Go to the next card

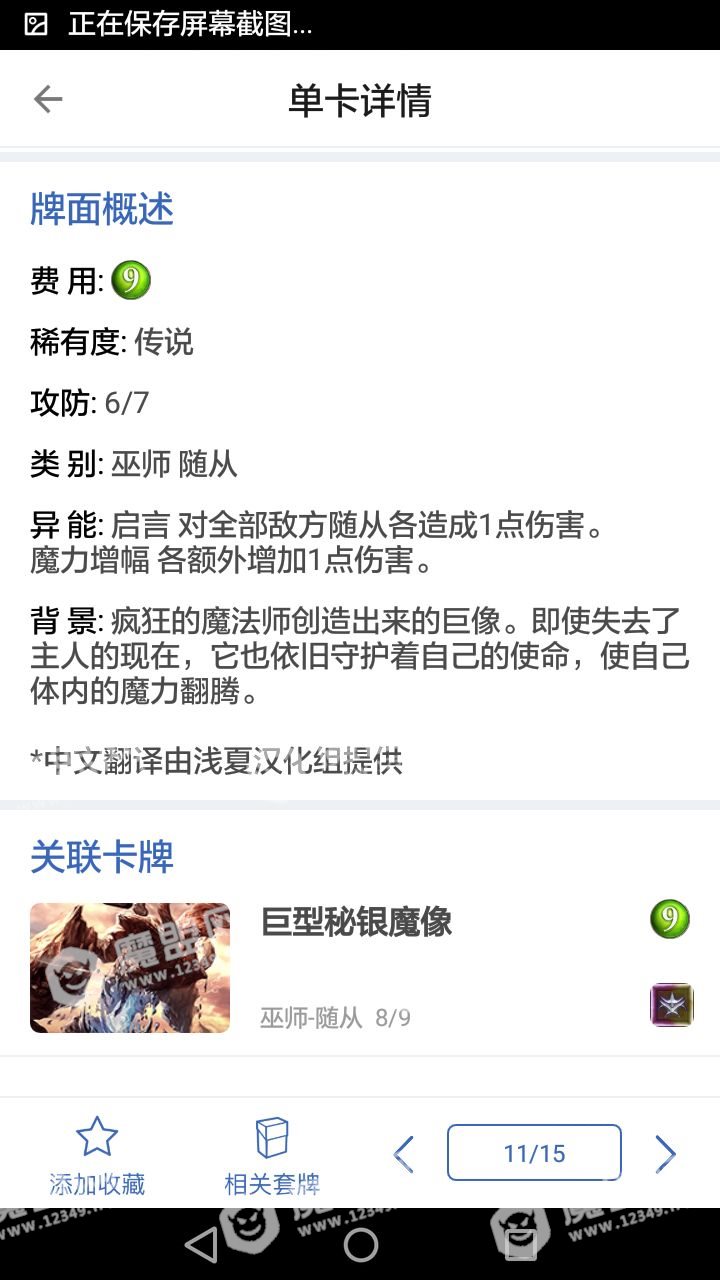(665, 1154)
